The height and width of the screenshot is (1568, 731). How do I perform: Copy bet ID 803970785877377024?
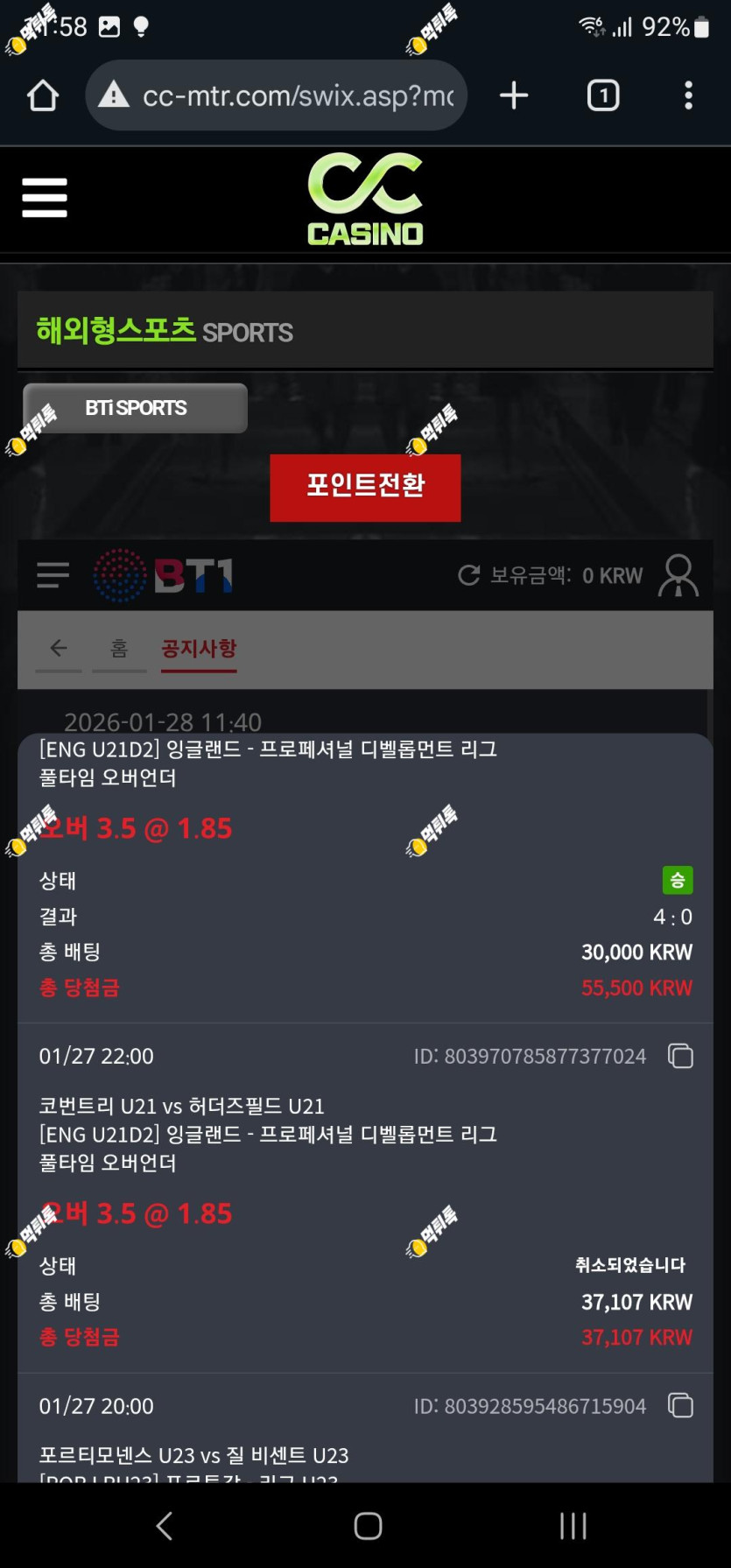click(680, 1056)
